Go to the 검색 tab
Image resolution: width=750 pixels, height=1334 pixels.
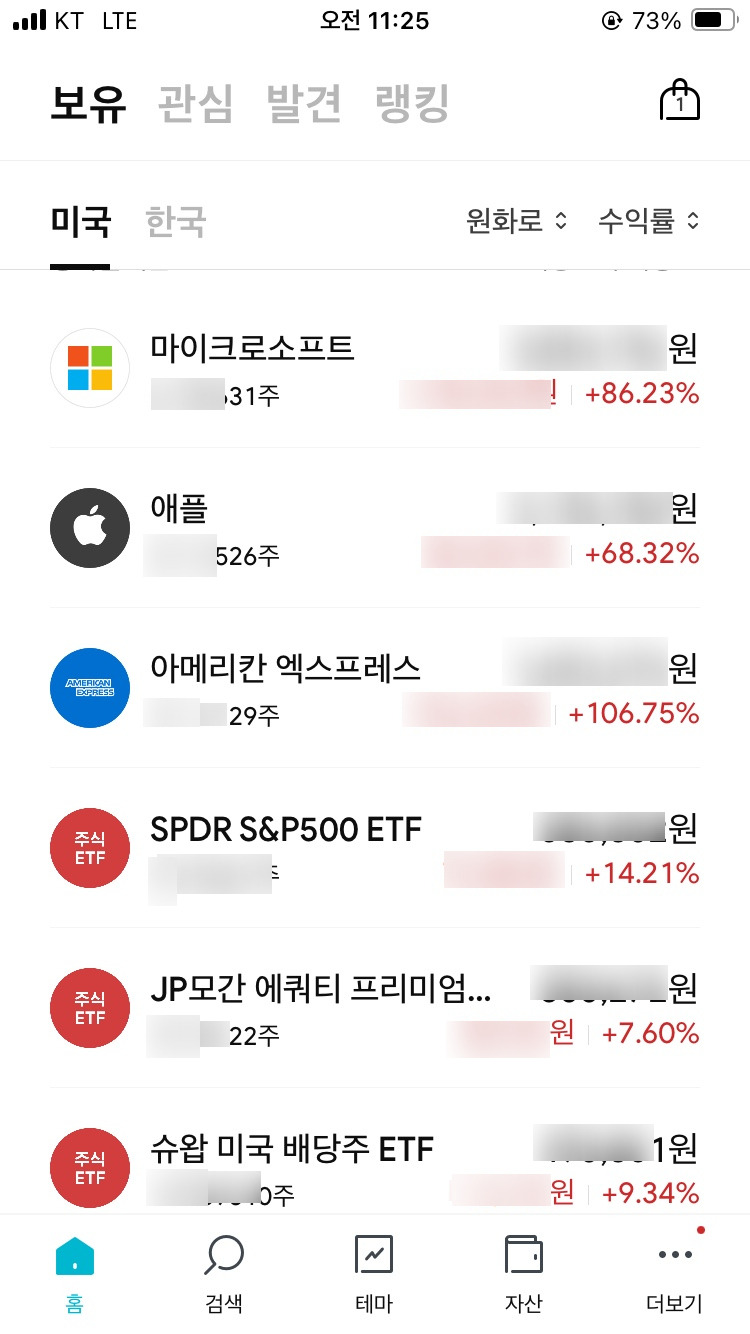pos(224,1274)
